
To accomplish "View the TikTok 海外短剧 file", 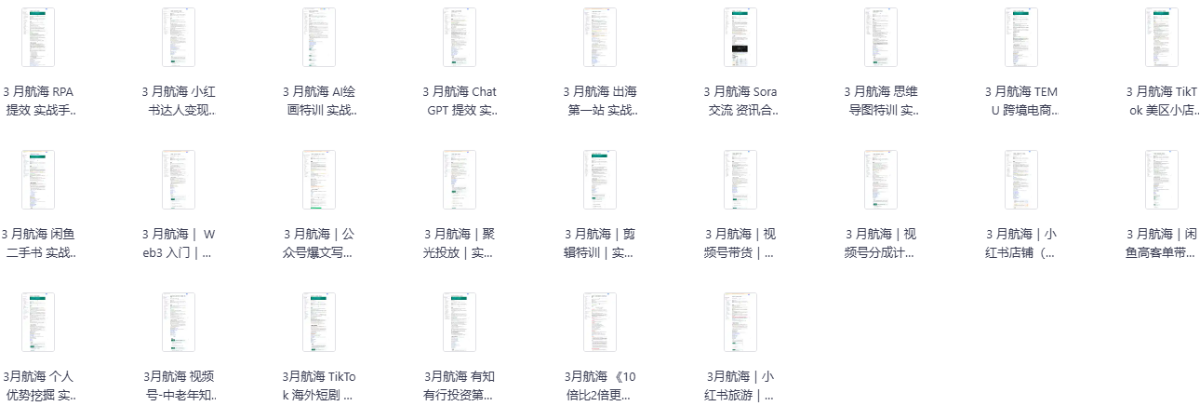I will click(319, 322).
